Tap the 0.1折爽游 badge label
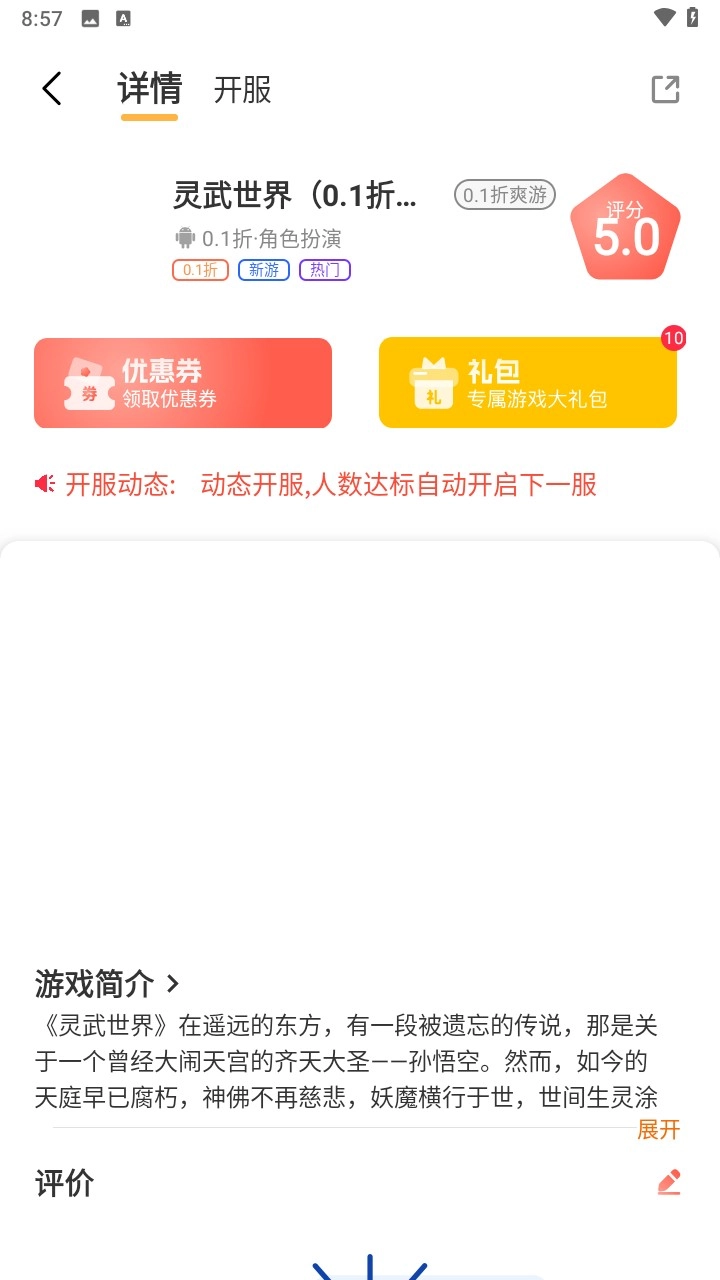Image resolution: width=720 pixels, height=1280 pixels. point(505,194)
